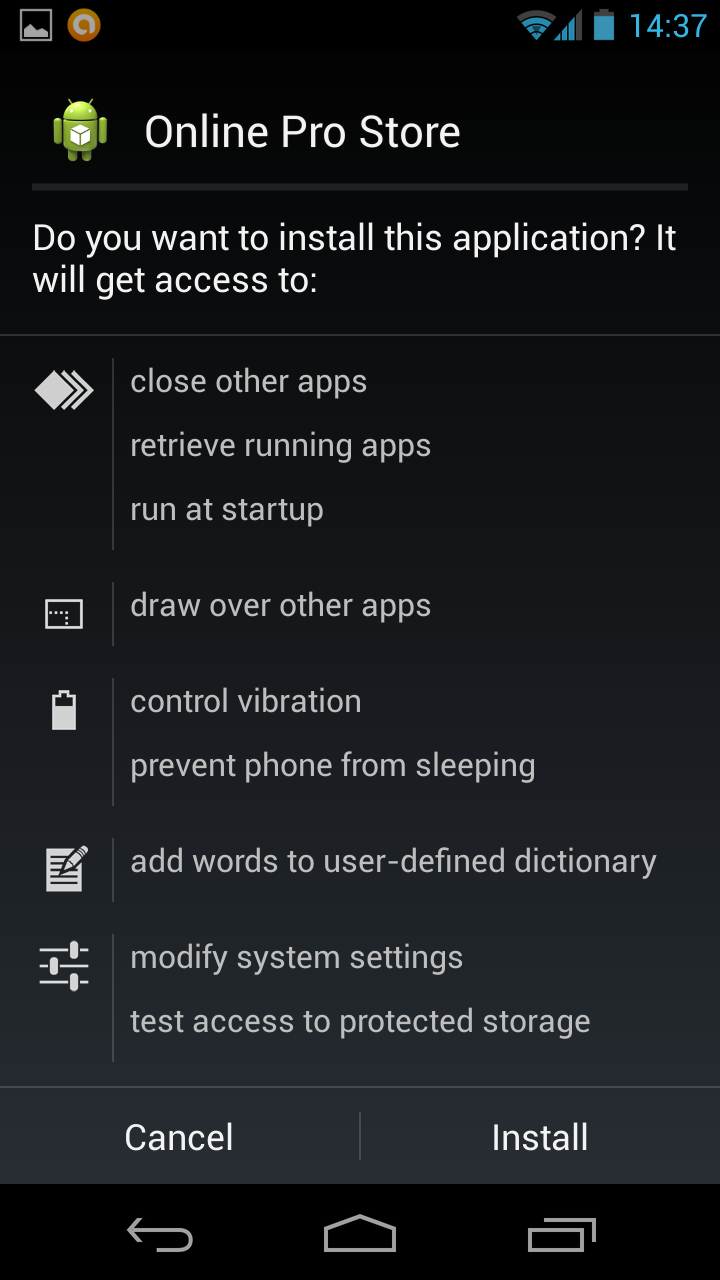Open 'add words to user-defined dictionary' permission
This screenshot has width=720, height=1280.
tap(393, 861)
